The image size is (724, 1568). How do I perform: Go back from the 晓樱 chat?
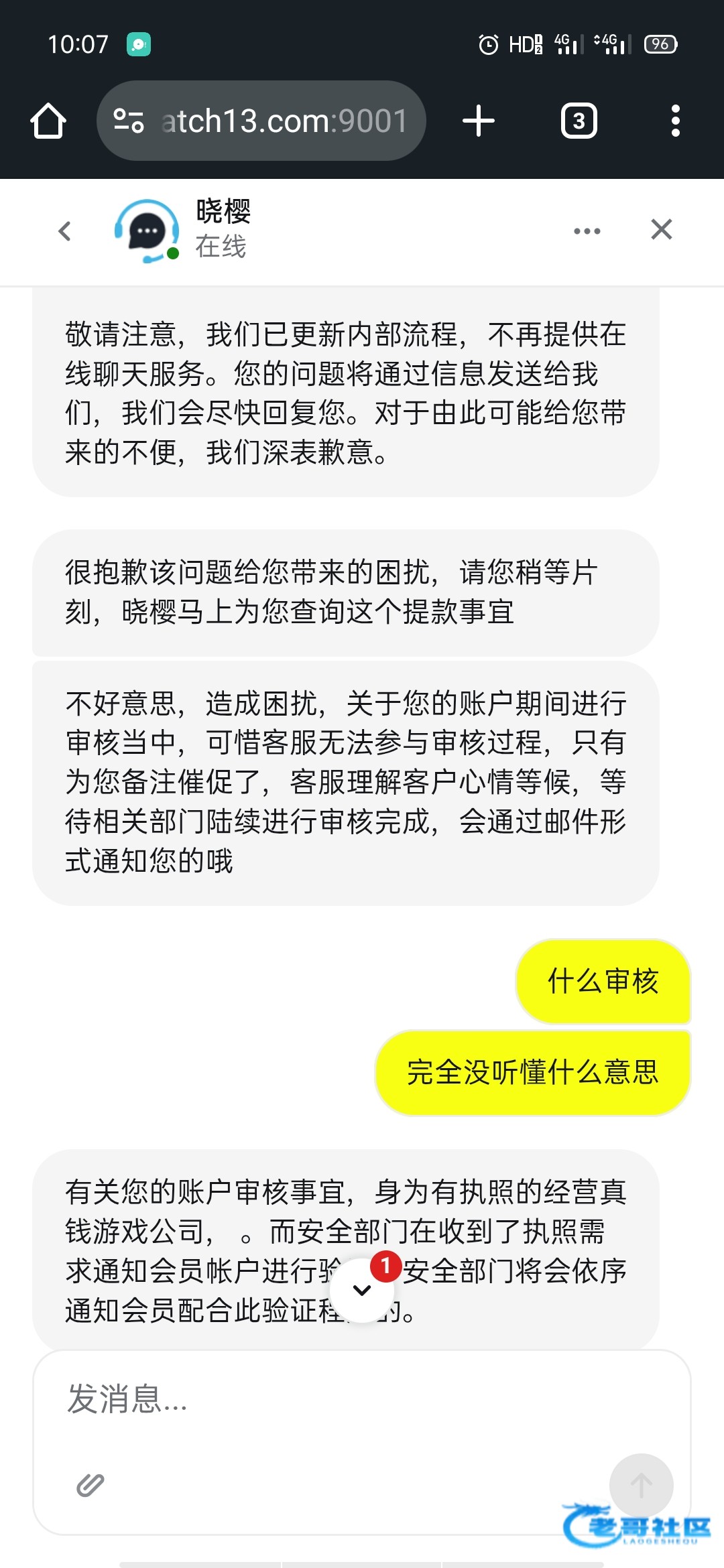pos(65,231)
